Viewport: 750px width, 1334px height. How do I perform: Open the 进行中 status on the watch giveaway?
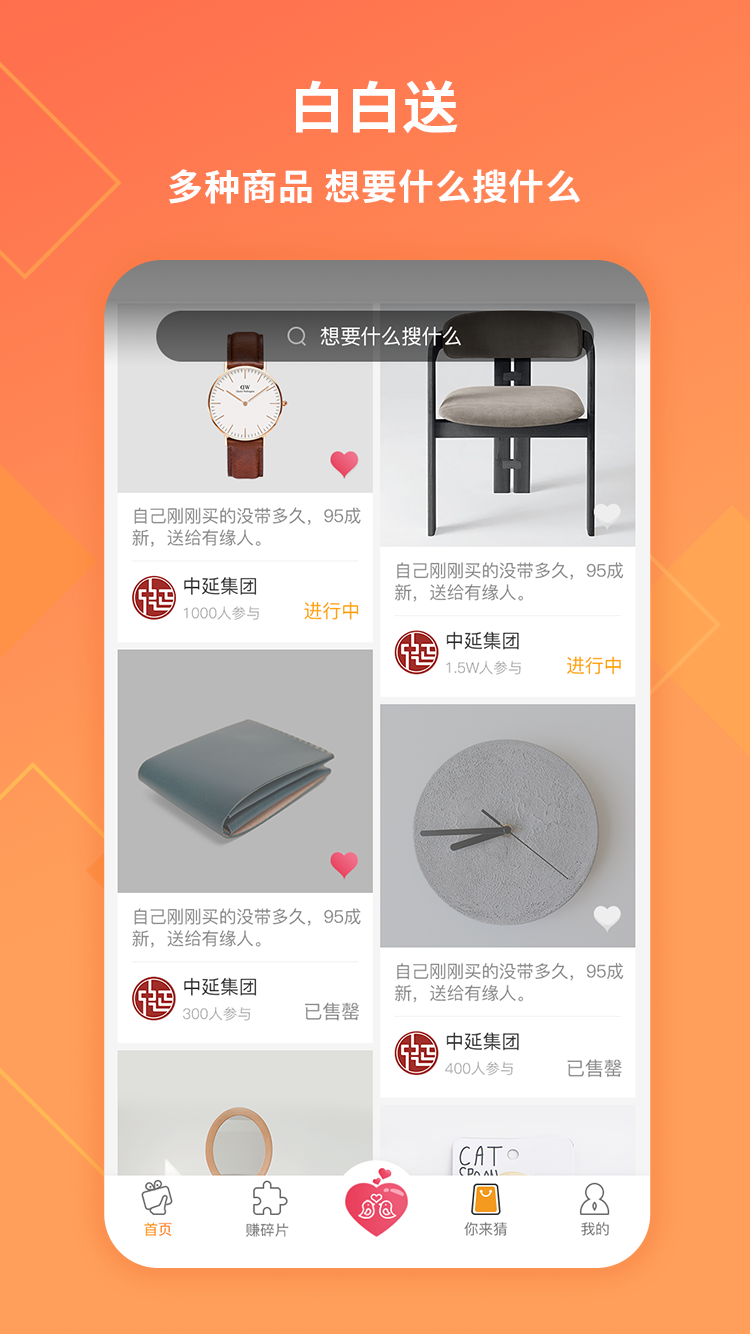point(331,610)
